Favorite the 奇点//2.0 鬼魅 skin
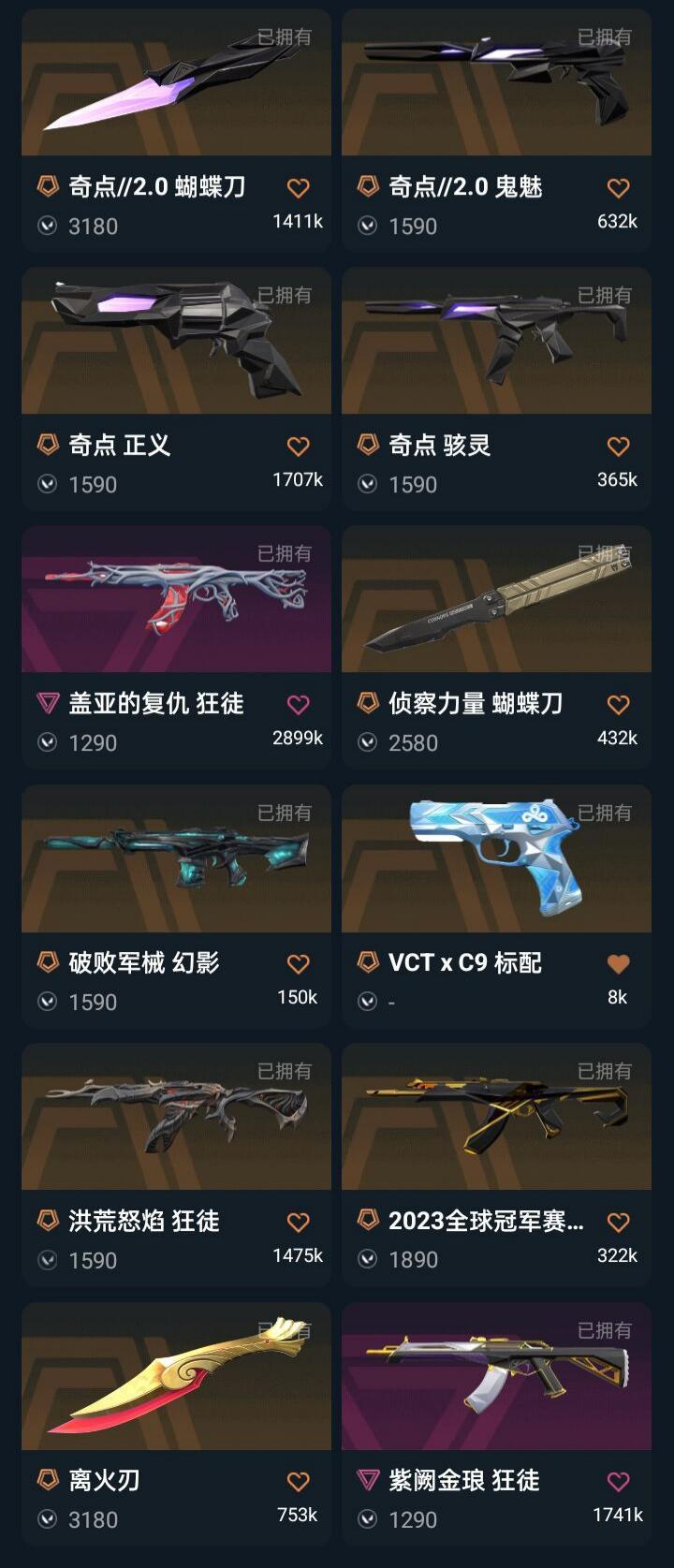The width and height of the screenshot is (674, 1568). 618,188
